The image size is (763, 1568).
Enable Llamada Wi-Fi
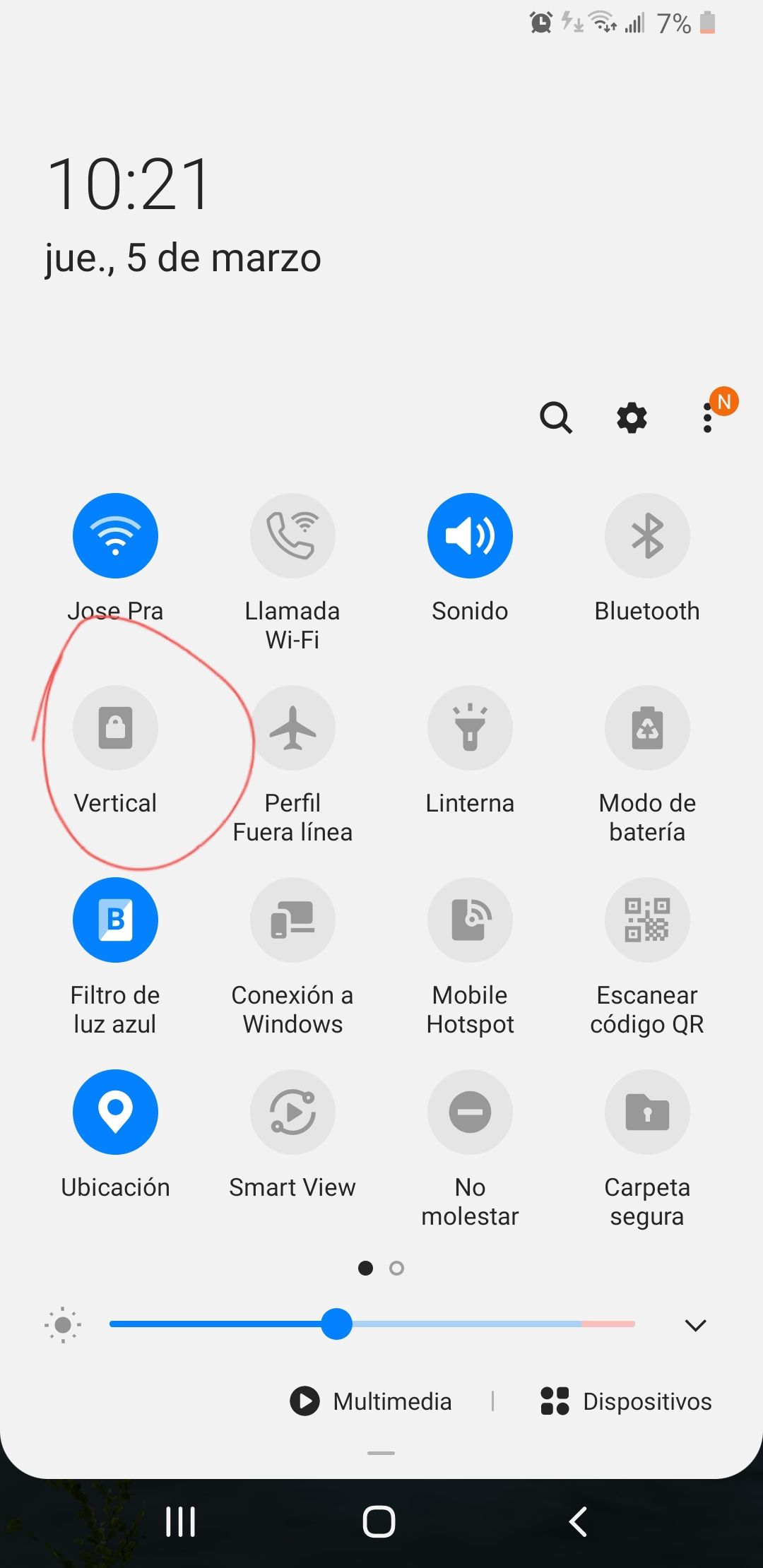(292, 535)
